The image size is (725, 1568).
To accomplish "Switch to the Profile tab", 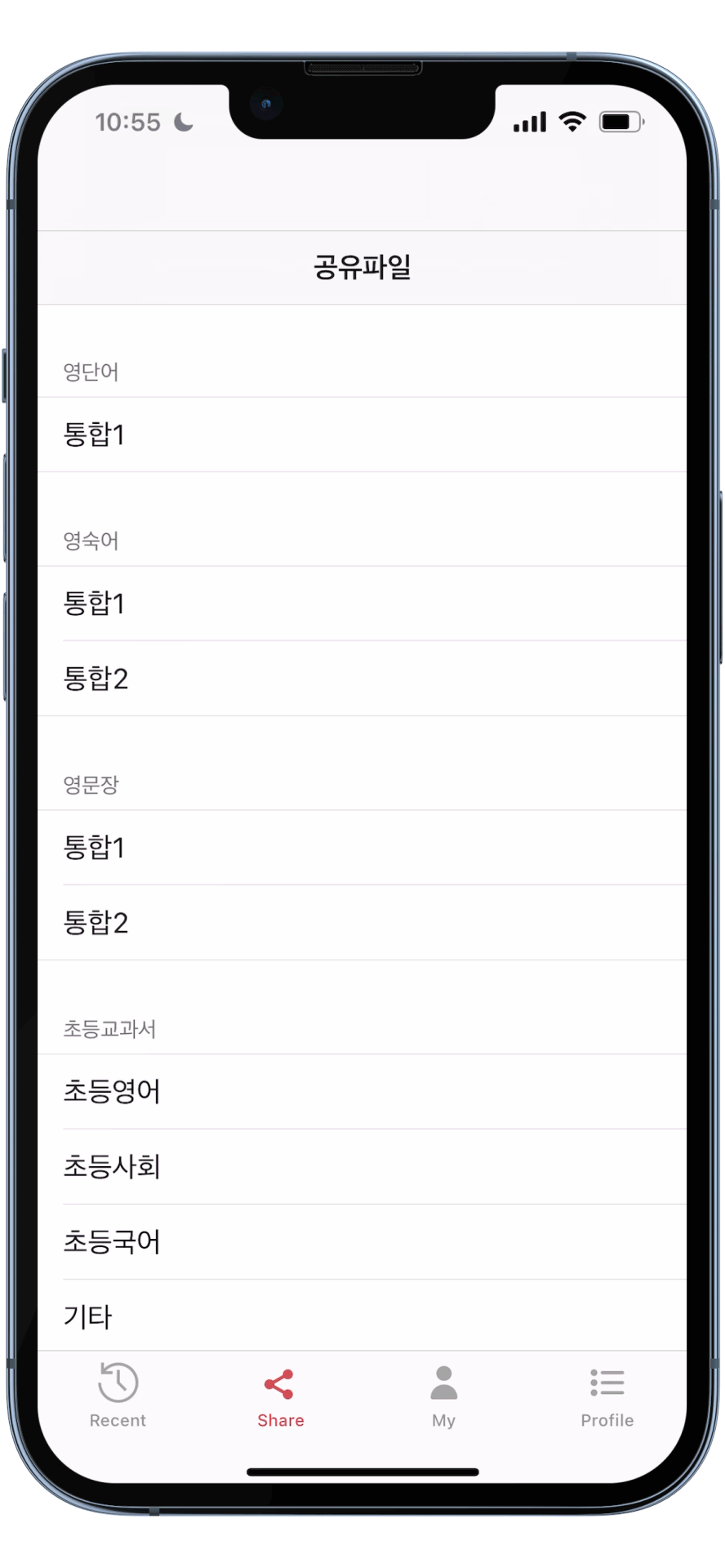I will click(607, 1395).
